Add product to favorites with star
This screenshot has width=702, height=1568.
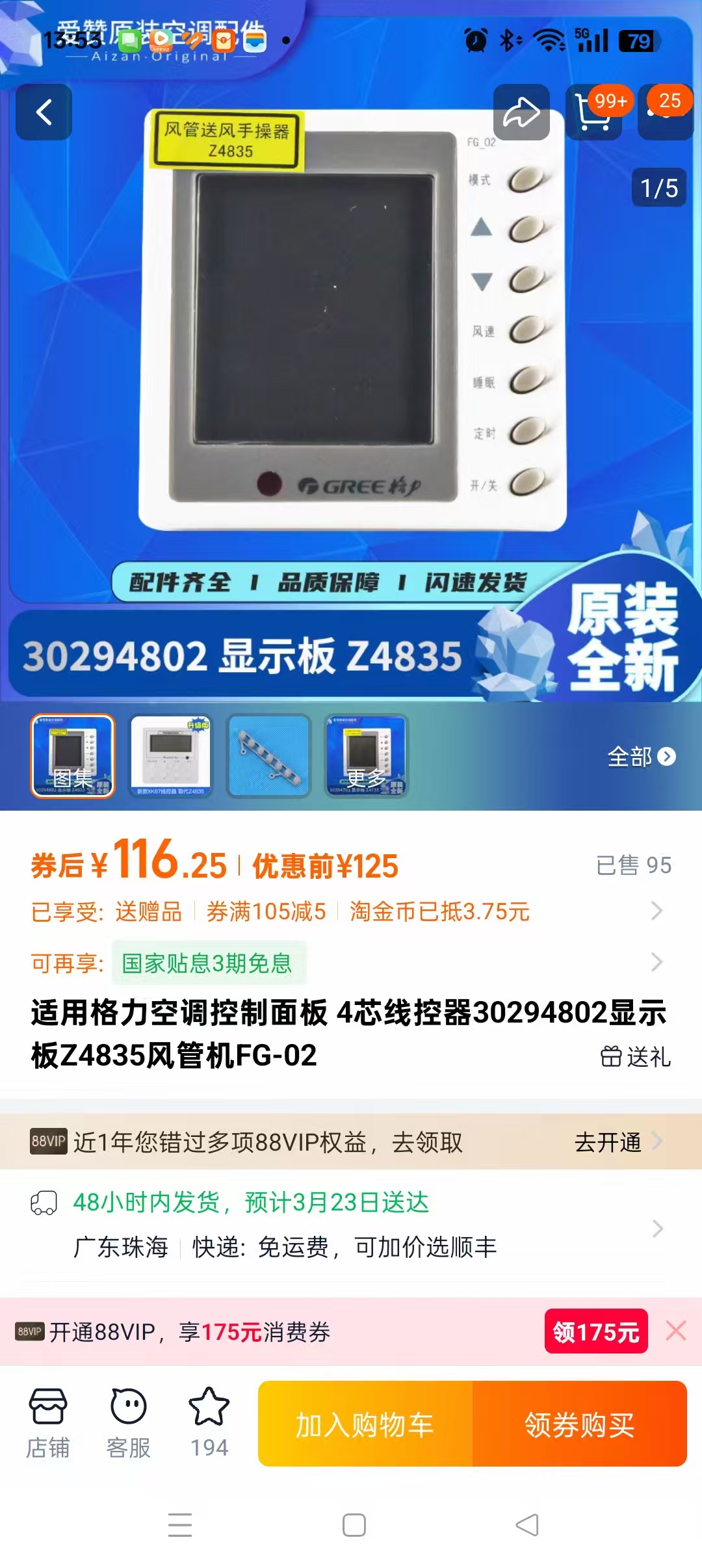coord(209,1423)
